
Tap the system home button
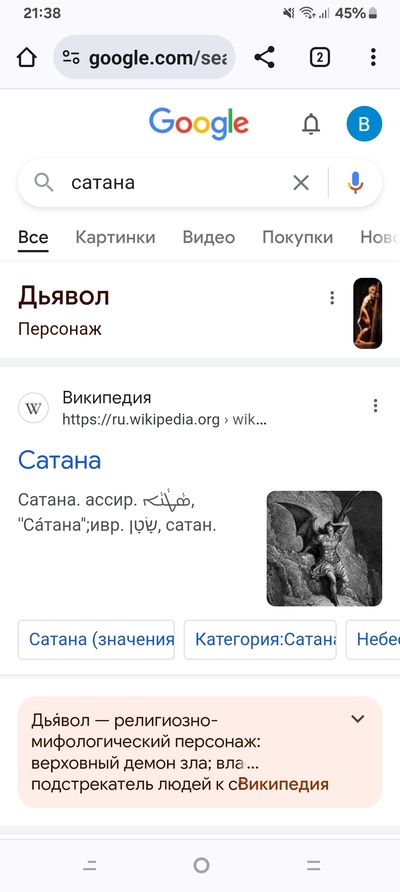click(201, 865)
